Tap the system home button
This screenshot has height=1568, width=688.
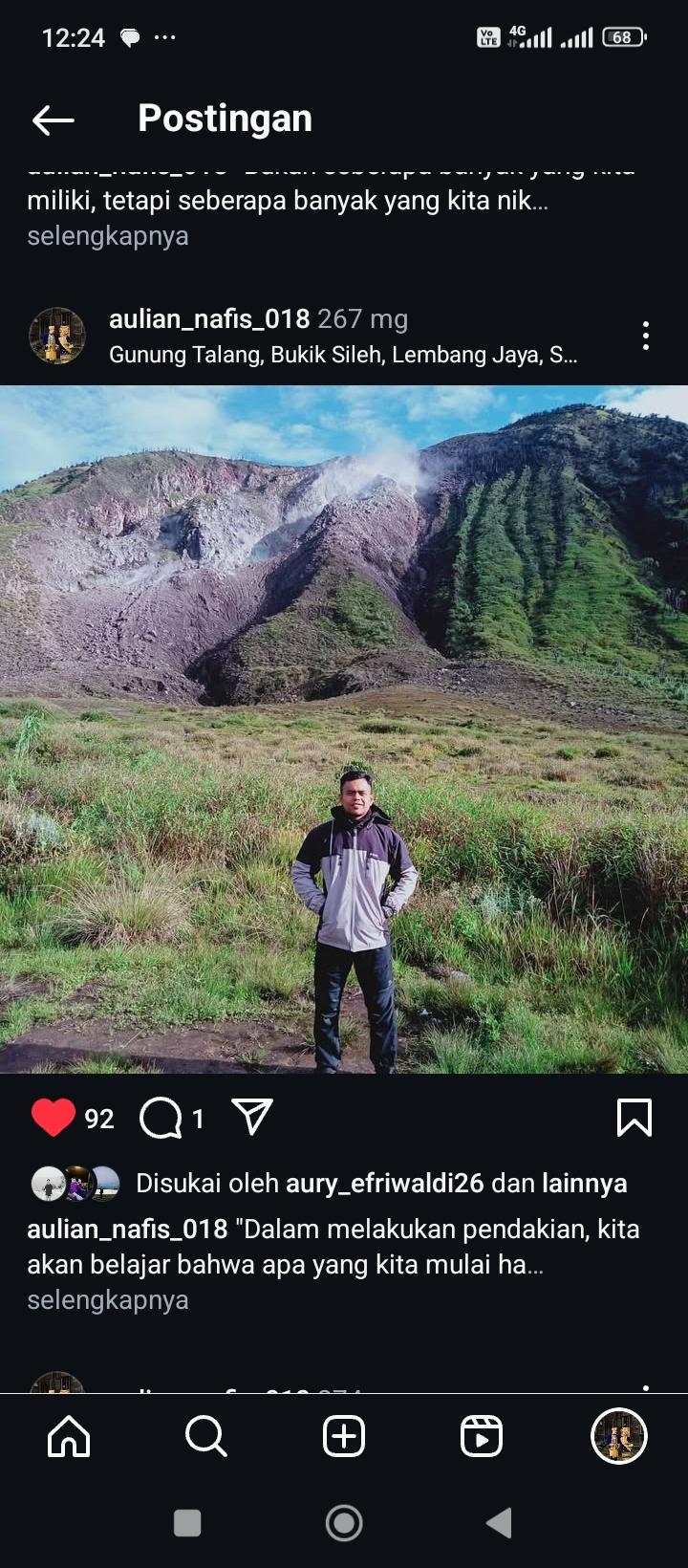344,1523
